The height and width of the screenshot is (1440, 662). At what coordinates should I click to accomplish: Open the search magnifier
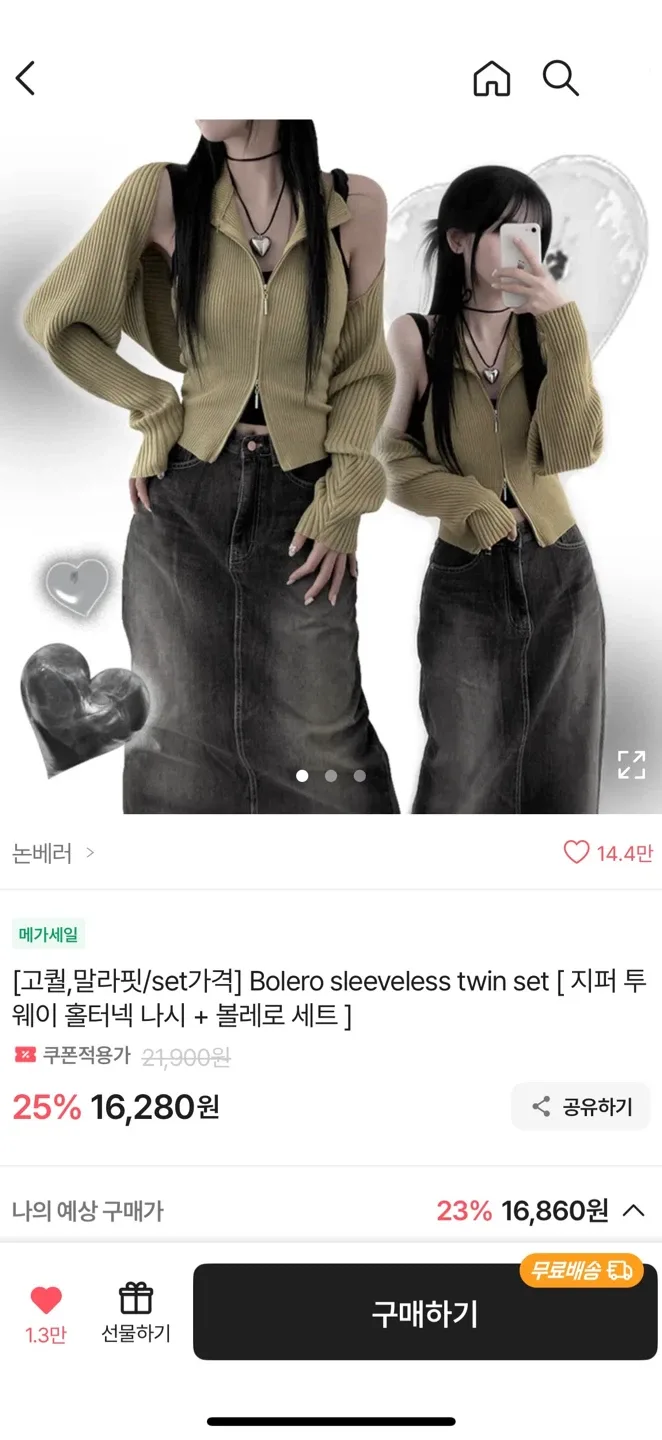(560, 78)
